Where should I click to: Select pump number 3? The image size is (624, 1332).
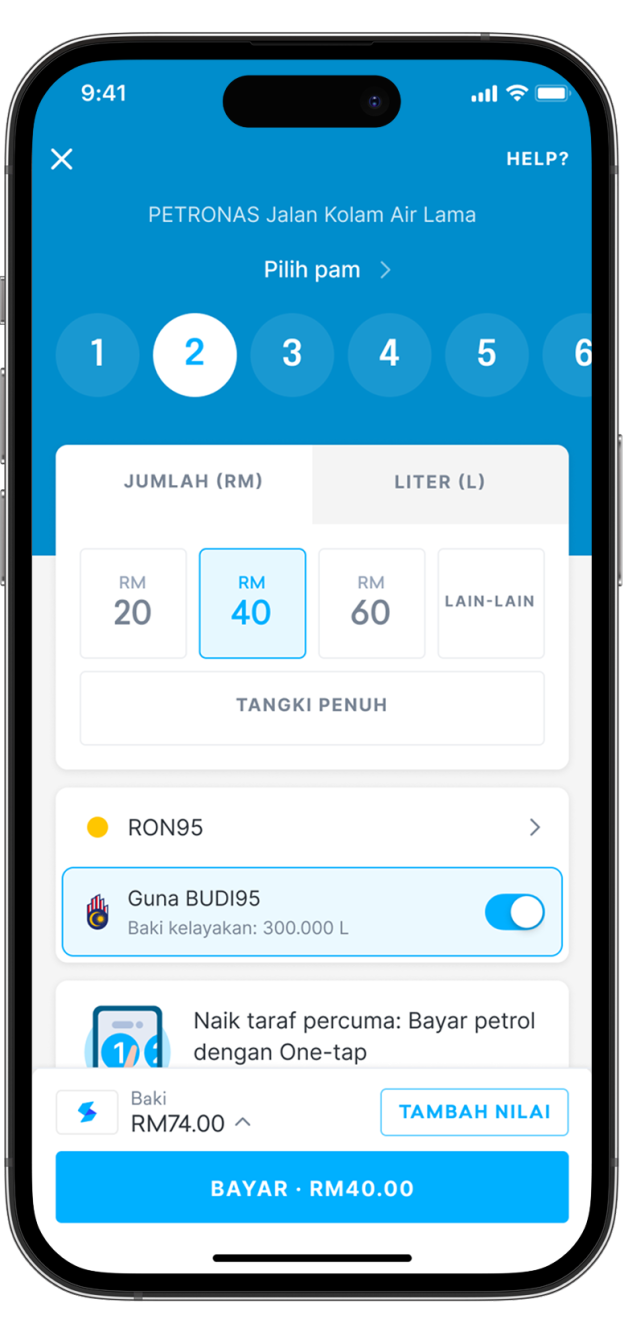[x=291, y=354]
